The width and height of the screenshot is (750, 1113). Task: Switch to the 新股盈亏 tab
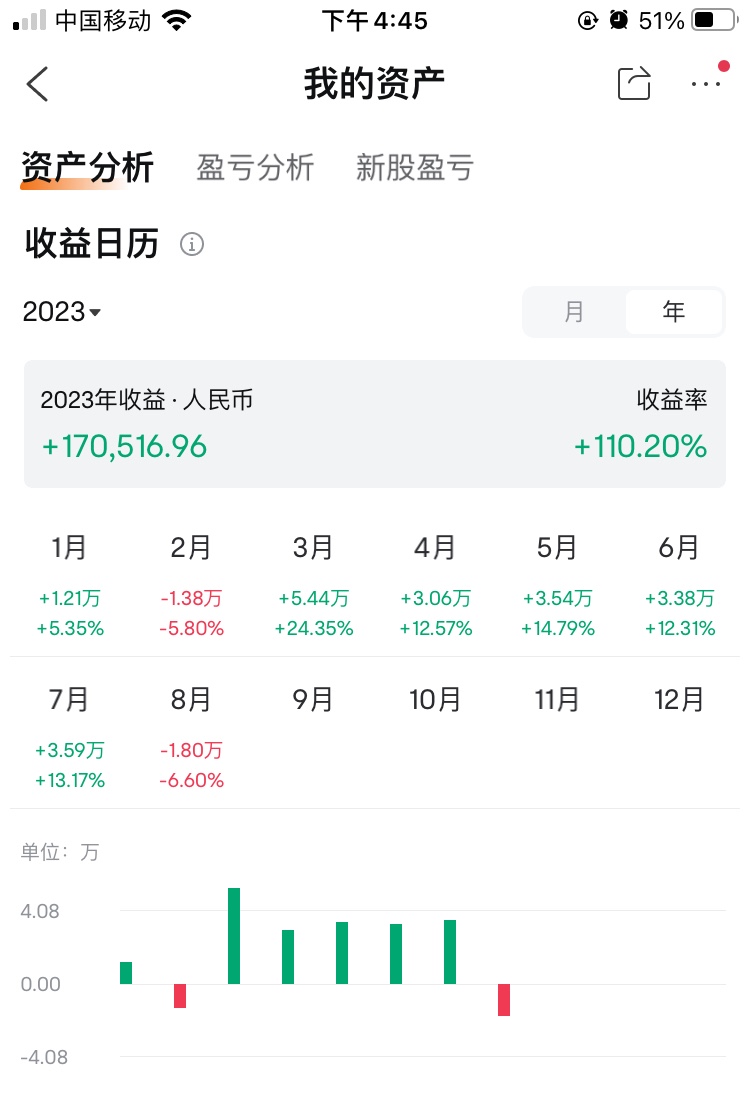414,168
